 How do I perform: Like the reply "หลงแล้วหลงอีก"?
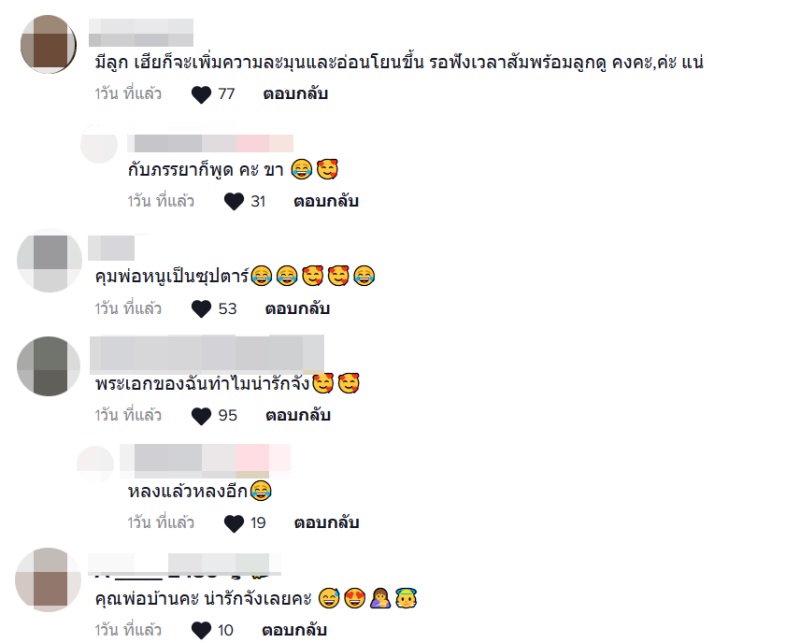234,523
